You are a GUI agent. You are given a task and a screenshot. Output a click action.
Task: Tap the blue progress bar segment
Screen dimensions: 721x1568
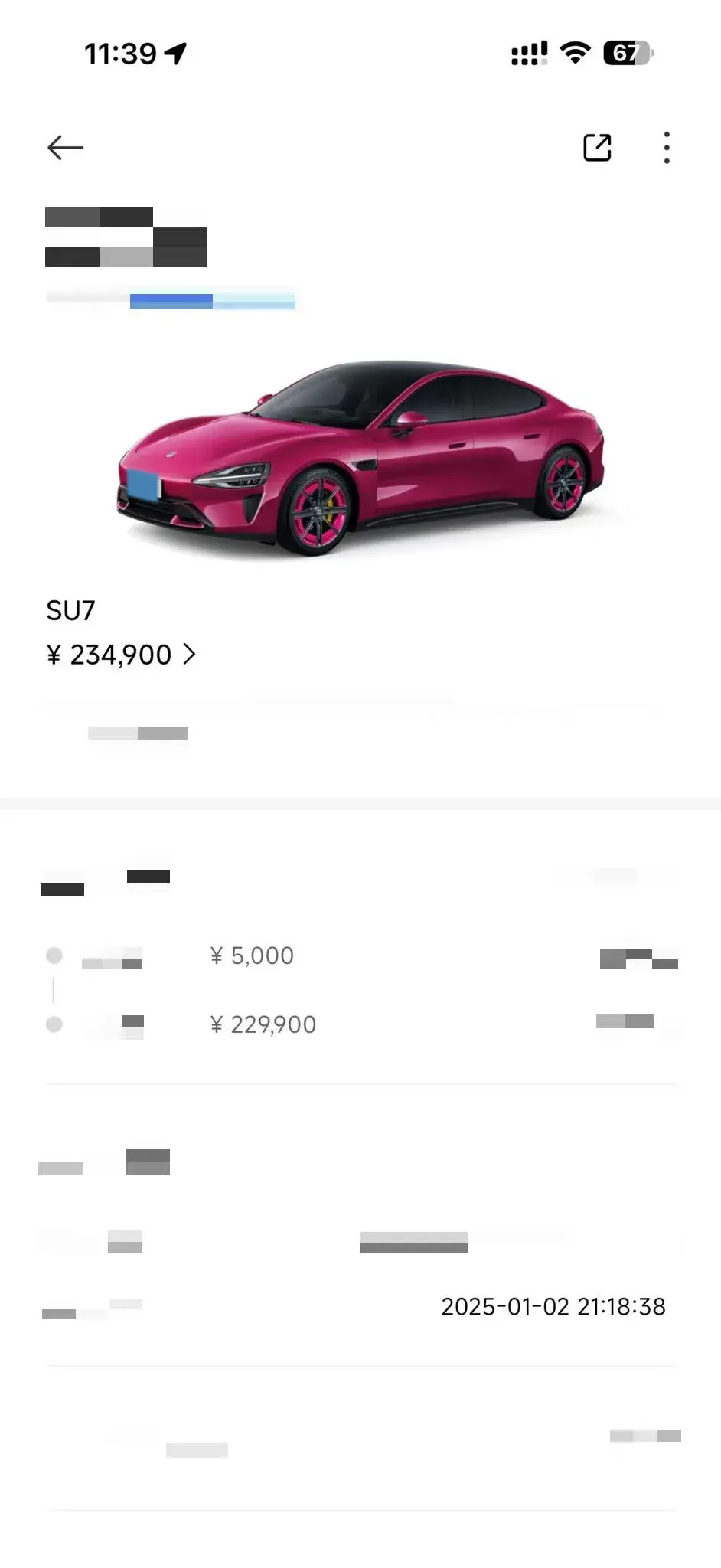tap(172, 300)
